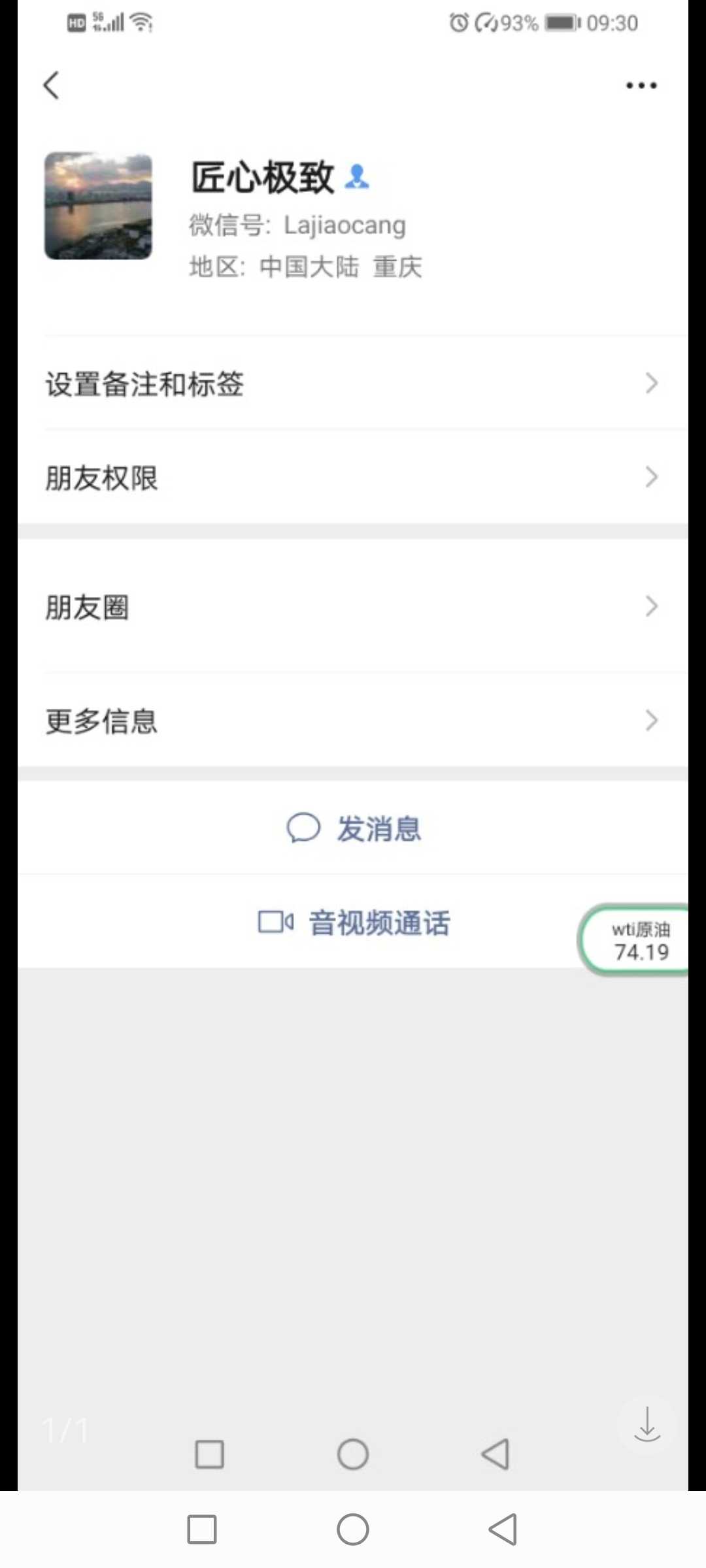View 匠心极致's profile photo
Screen dimensions: 706x1568
coord(98,206)
